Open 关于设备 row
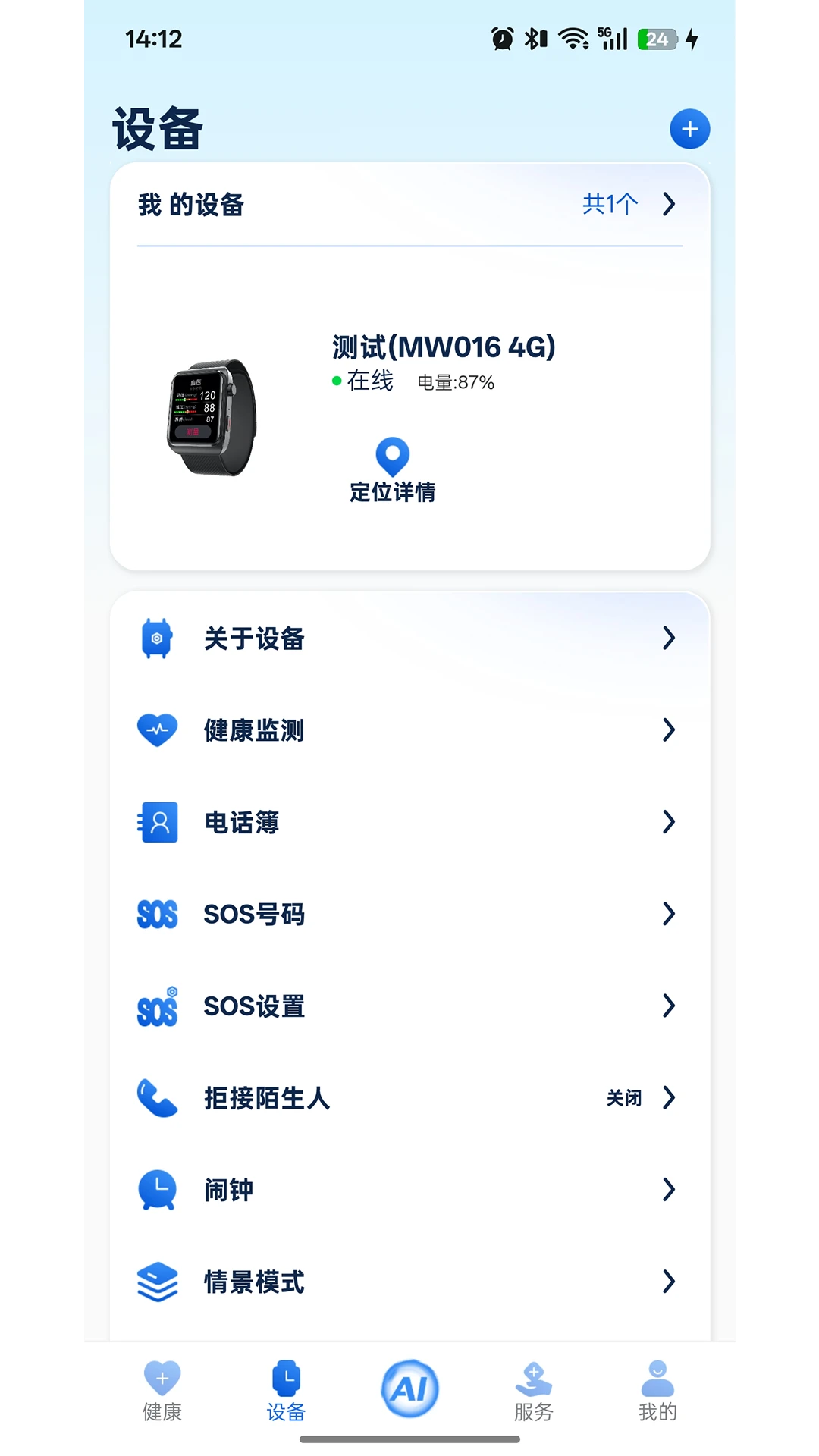Screen dimensions: 819x1456 (409, 639)
